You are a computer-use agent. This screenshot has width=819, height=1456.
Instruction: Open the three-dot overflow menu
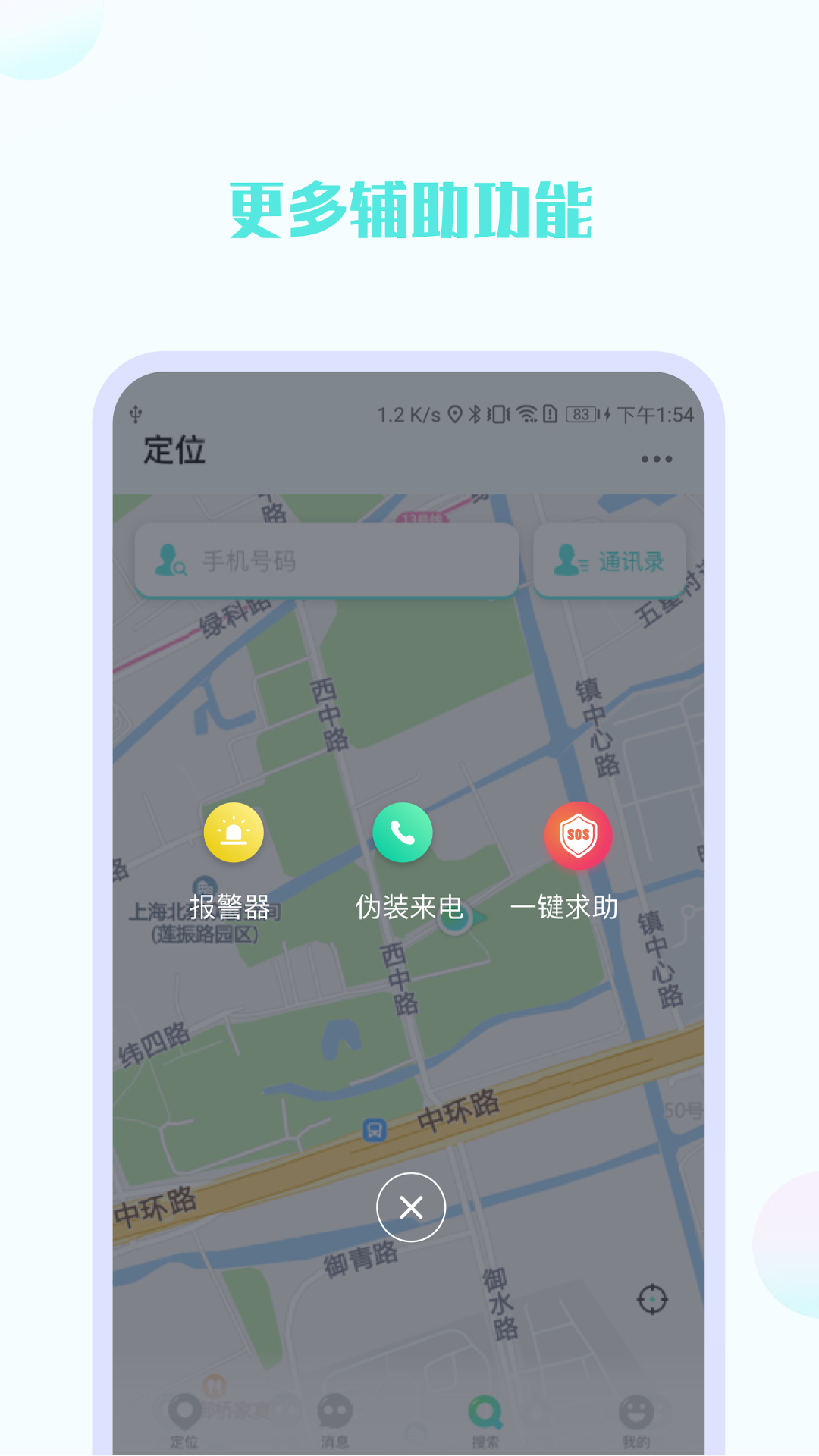(655, 458)
